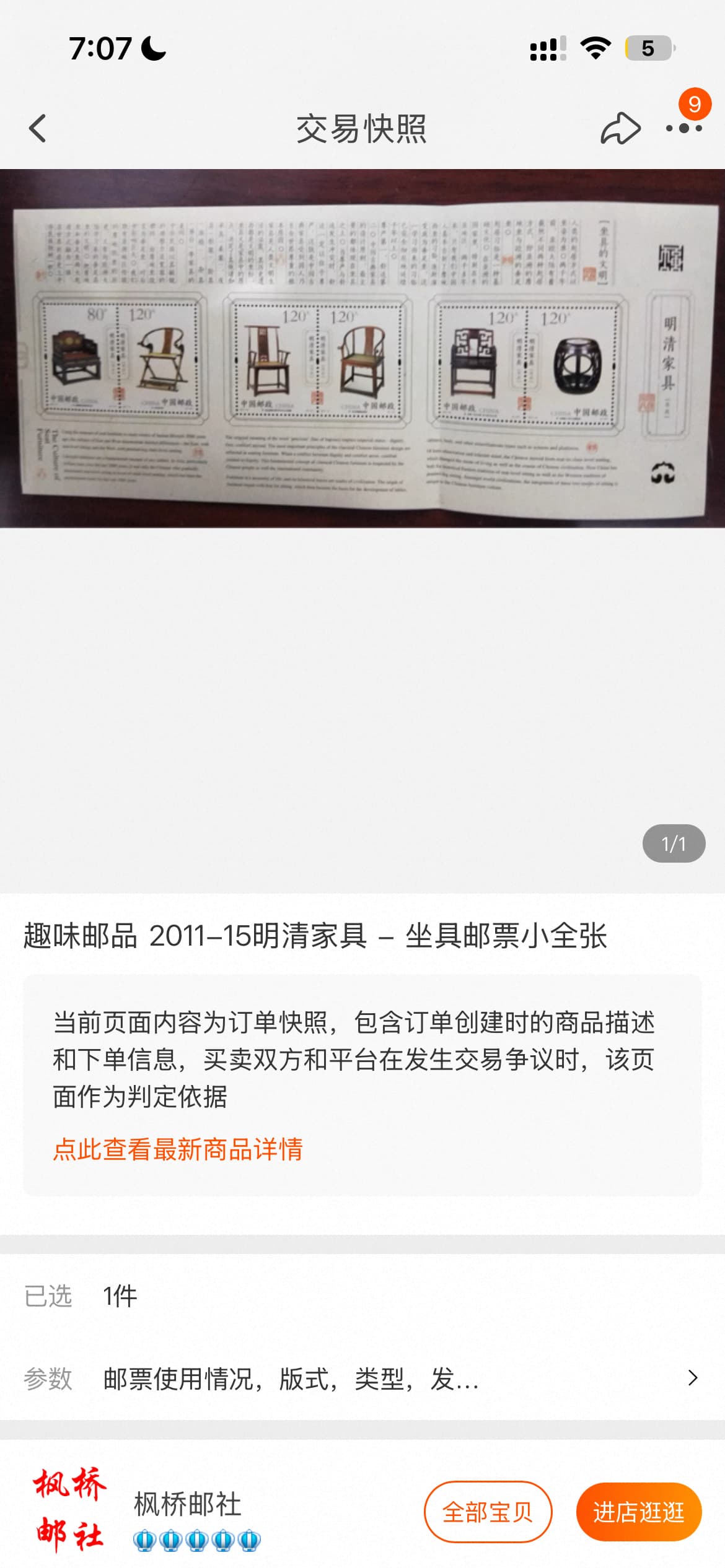This screenshot has height=1568, width=725.
Task: Go back from the 交易快照 page
Action: [38, 129]
